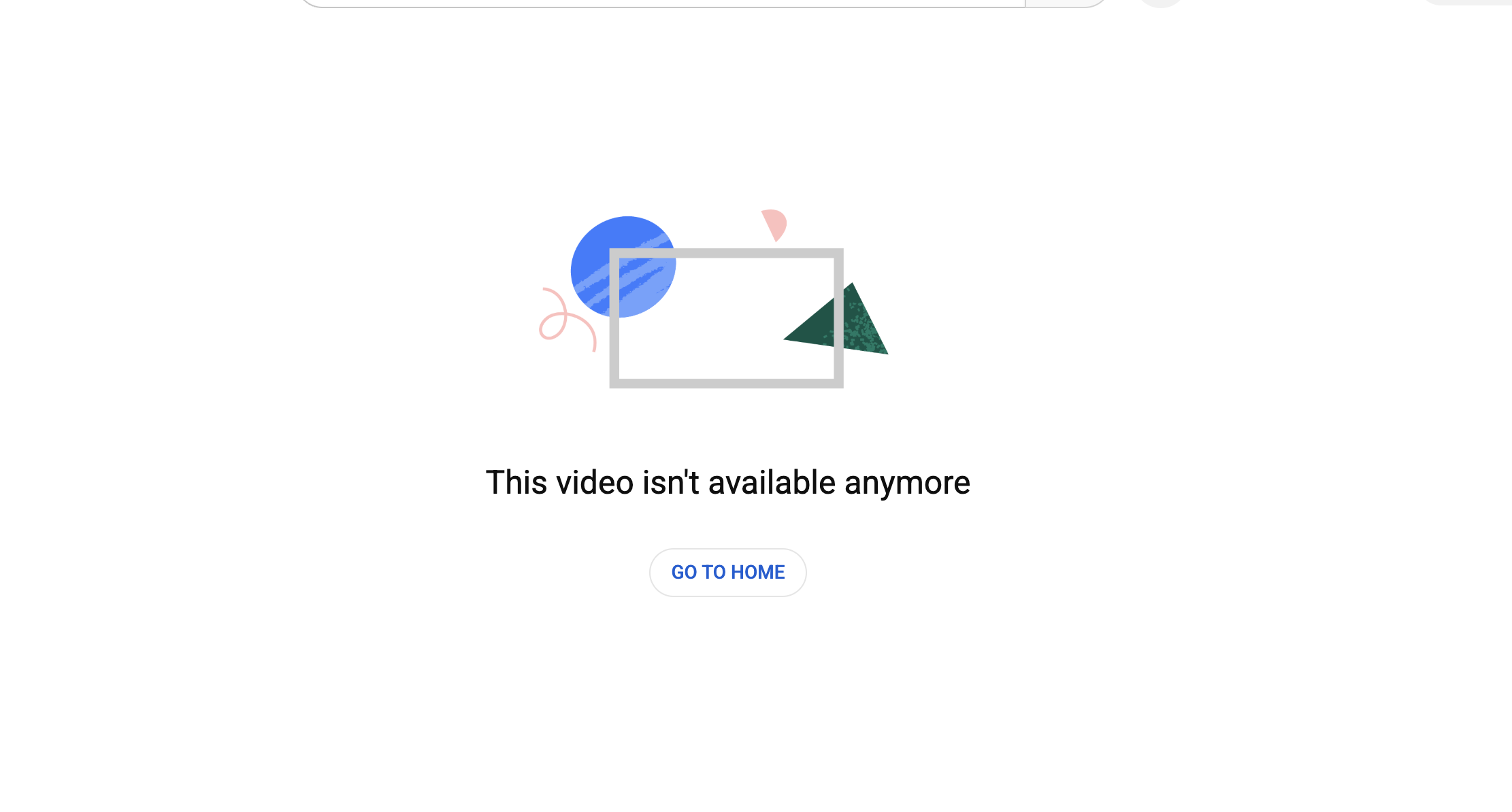Tap the GO TO HOME button
Viewport: 1512px width, 812px height.
[727, 572]
